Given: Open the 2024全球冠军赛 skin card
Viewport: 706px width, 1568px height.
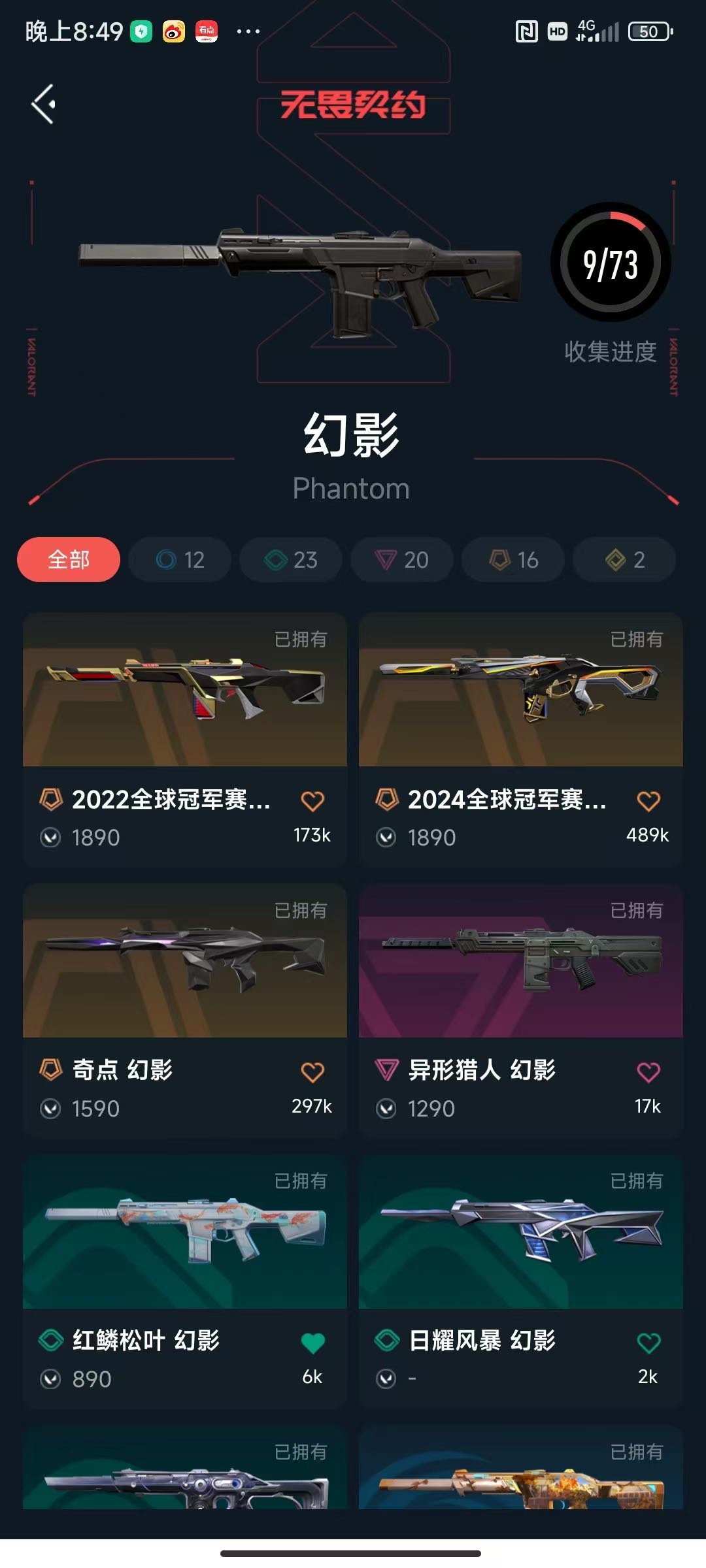Looking at the screenshot, I should coord(520,693).
